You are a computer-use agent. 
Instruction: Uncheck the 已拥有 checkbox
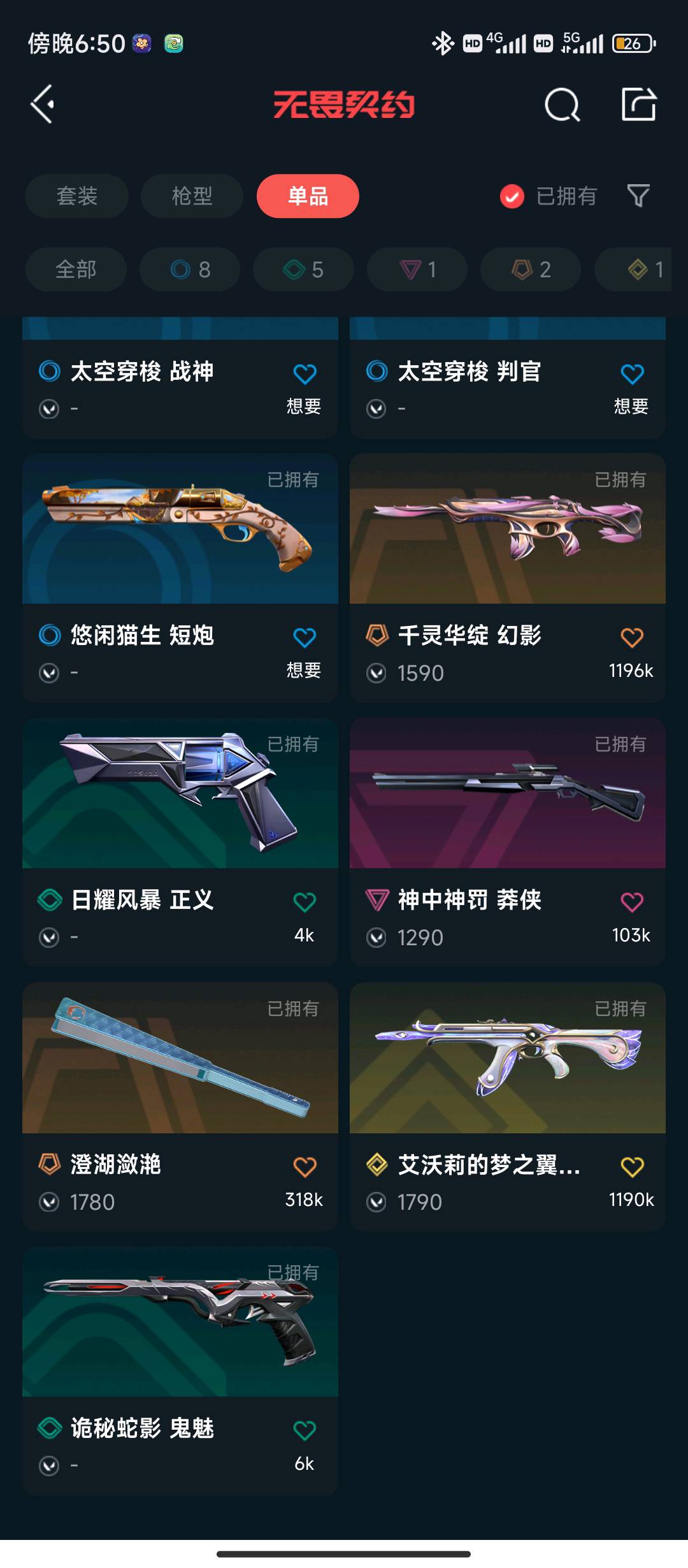tap(512, 196)
